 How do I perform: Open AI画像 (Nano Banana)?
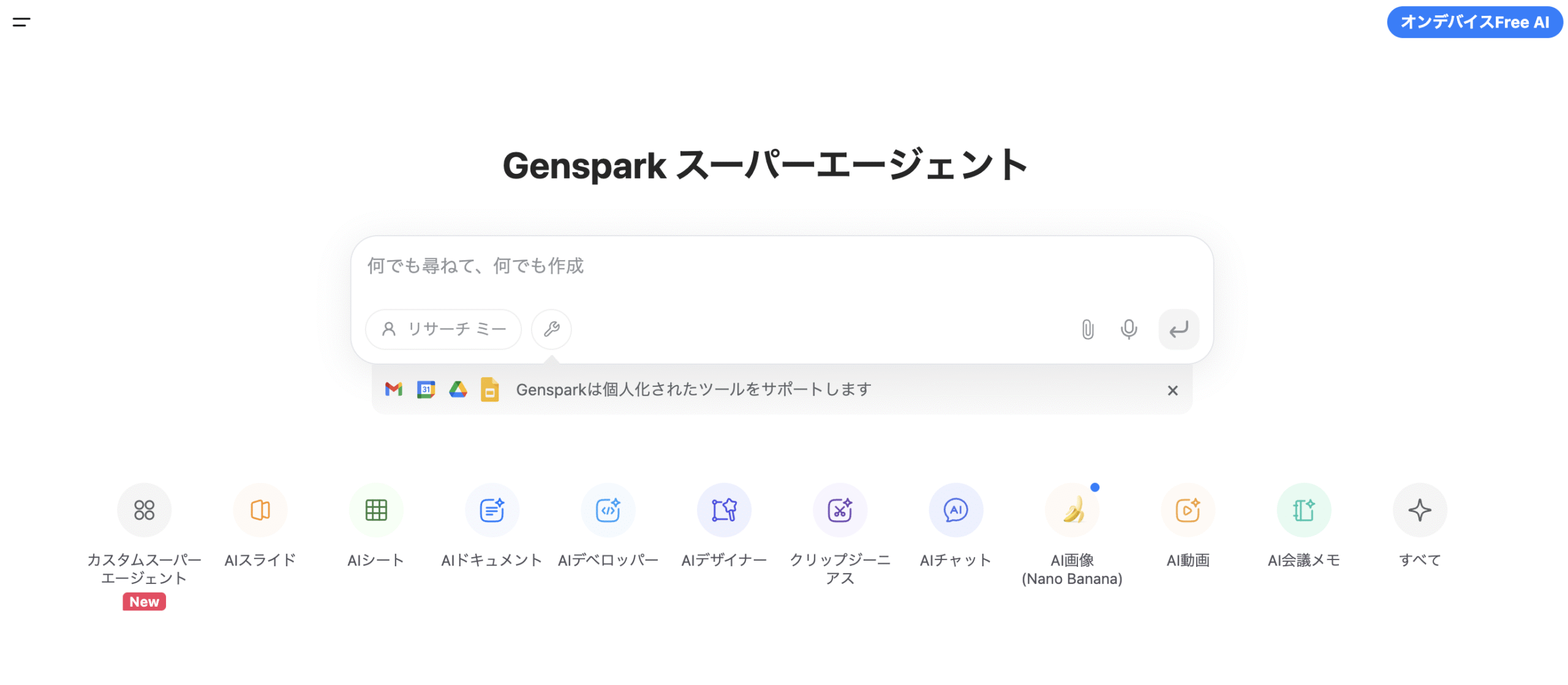1071,510
